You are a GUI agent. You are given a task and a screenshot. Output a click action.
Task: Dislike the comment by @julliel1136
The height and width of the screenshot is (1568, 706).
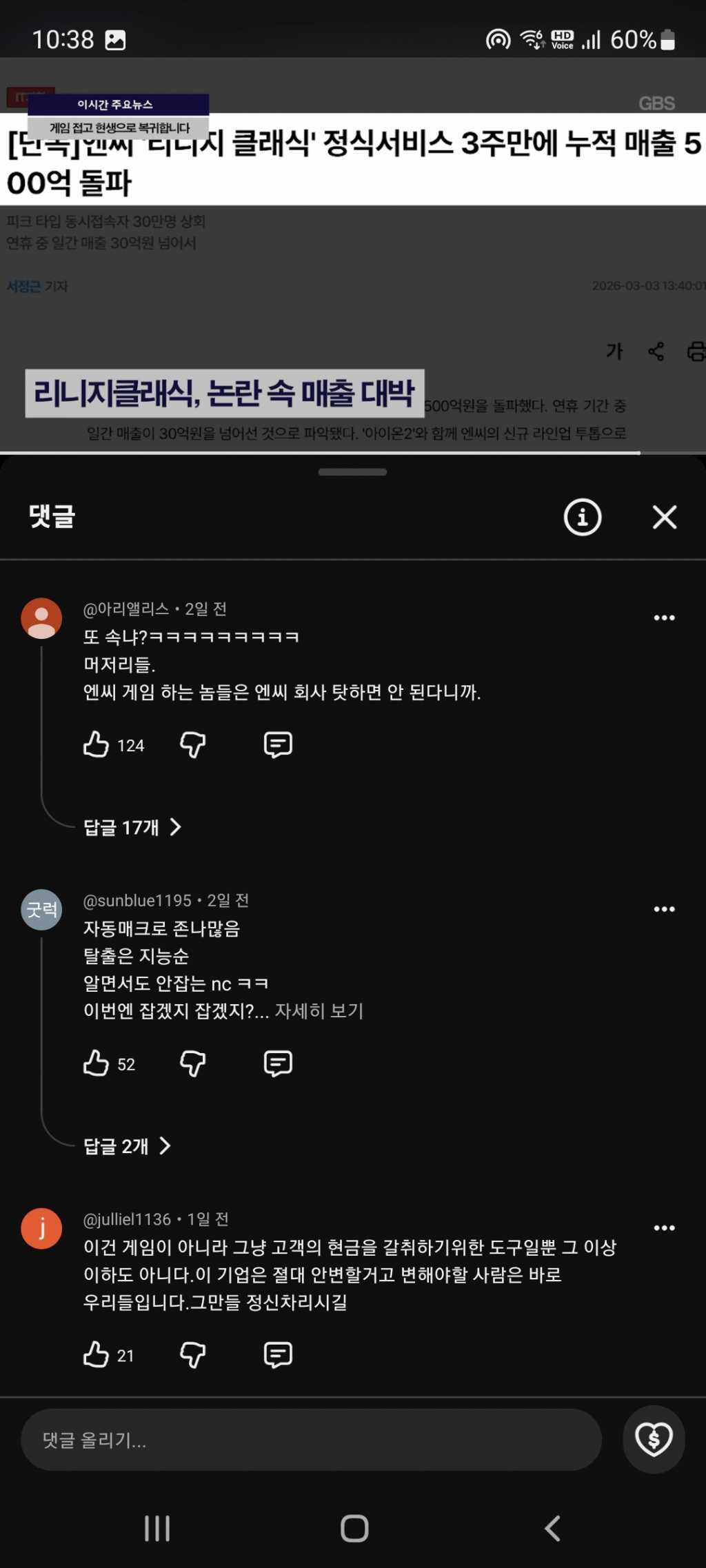tap(192, 1355)
